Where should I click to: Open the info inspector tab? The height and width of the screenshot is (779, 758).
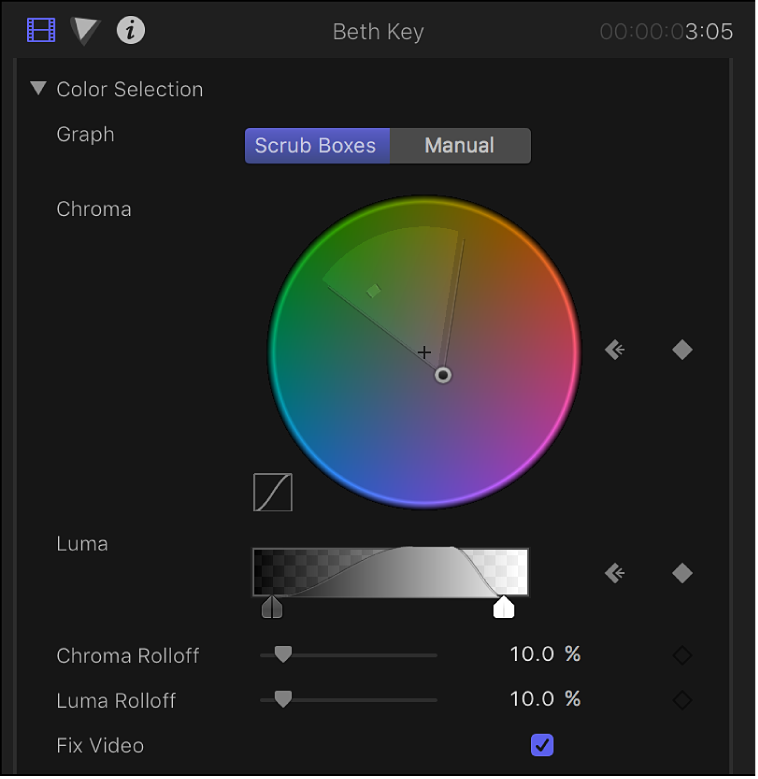[130, 31]
